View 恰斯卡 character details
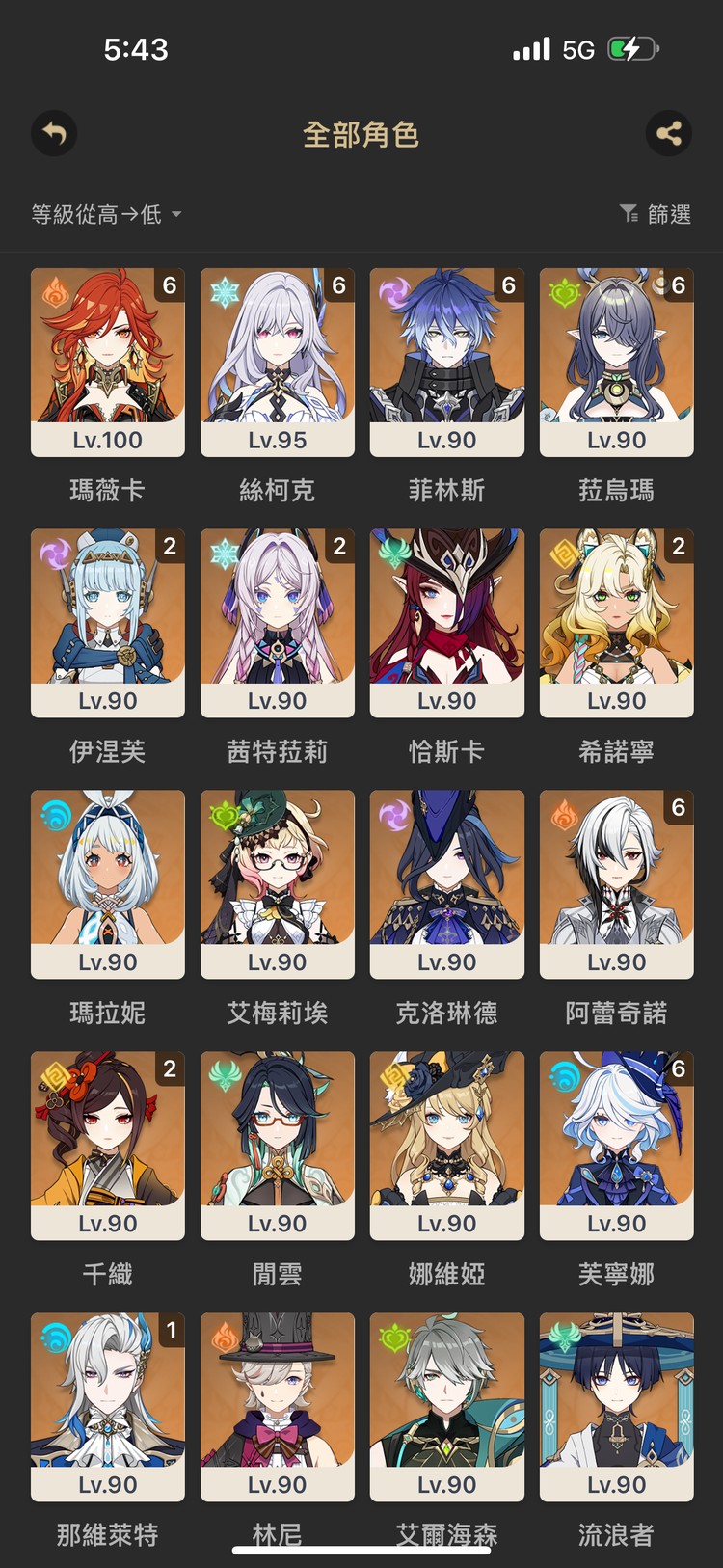Screen dimensions: 723x1568 pyautogui.click(x=447, y=623)
